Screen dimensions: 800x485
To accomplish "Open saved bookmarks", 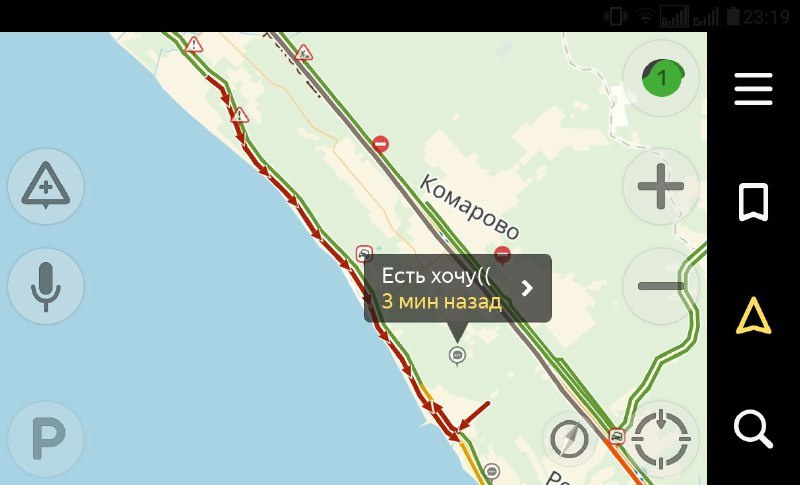I will coord(753,202).
